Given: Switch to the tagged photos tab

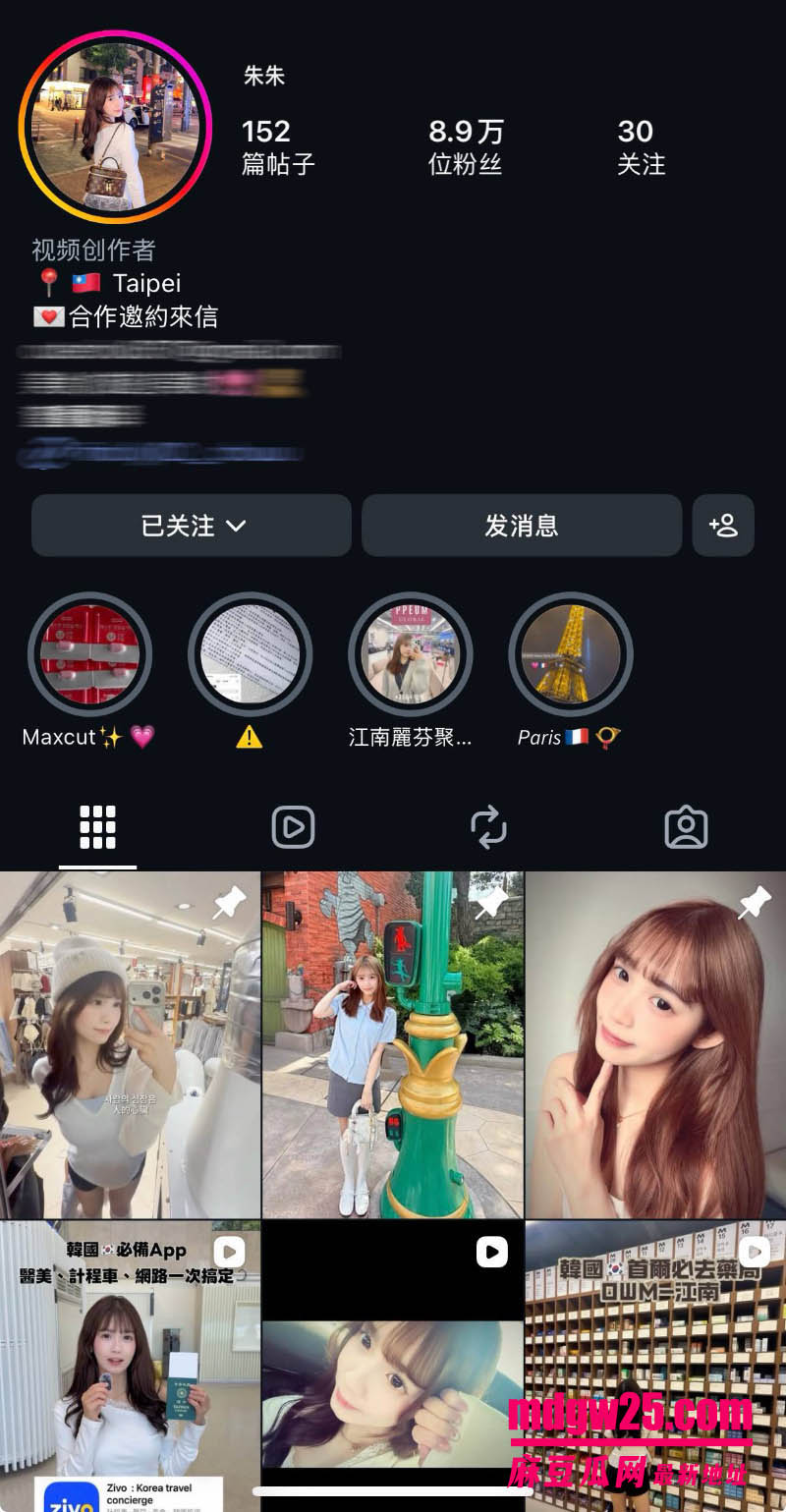Looking at the screenshot, I should [x=686, y=827].
